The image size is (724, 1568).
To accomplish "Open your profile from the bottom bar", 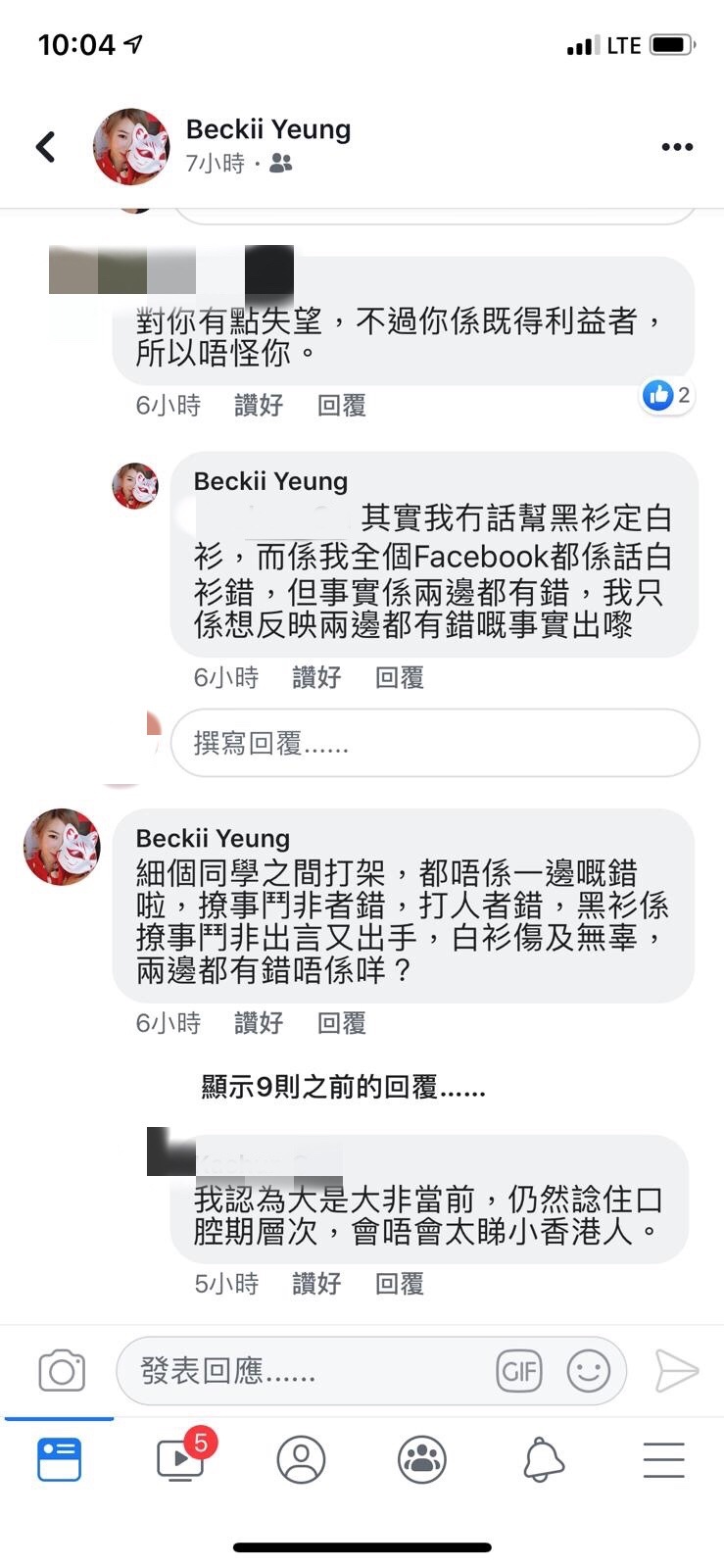I will (x=301, y=1460).
